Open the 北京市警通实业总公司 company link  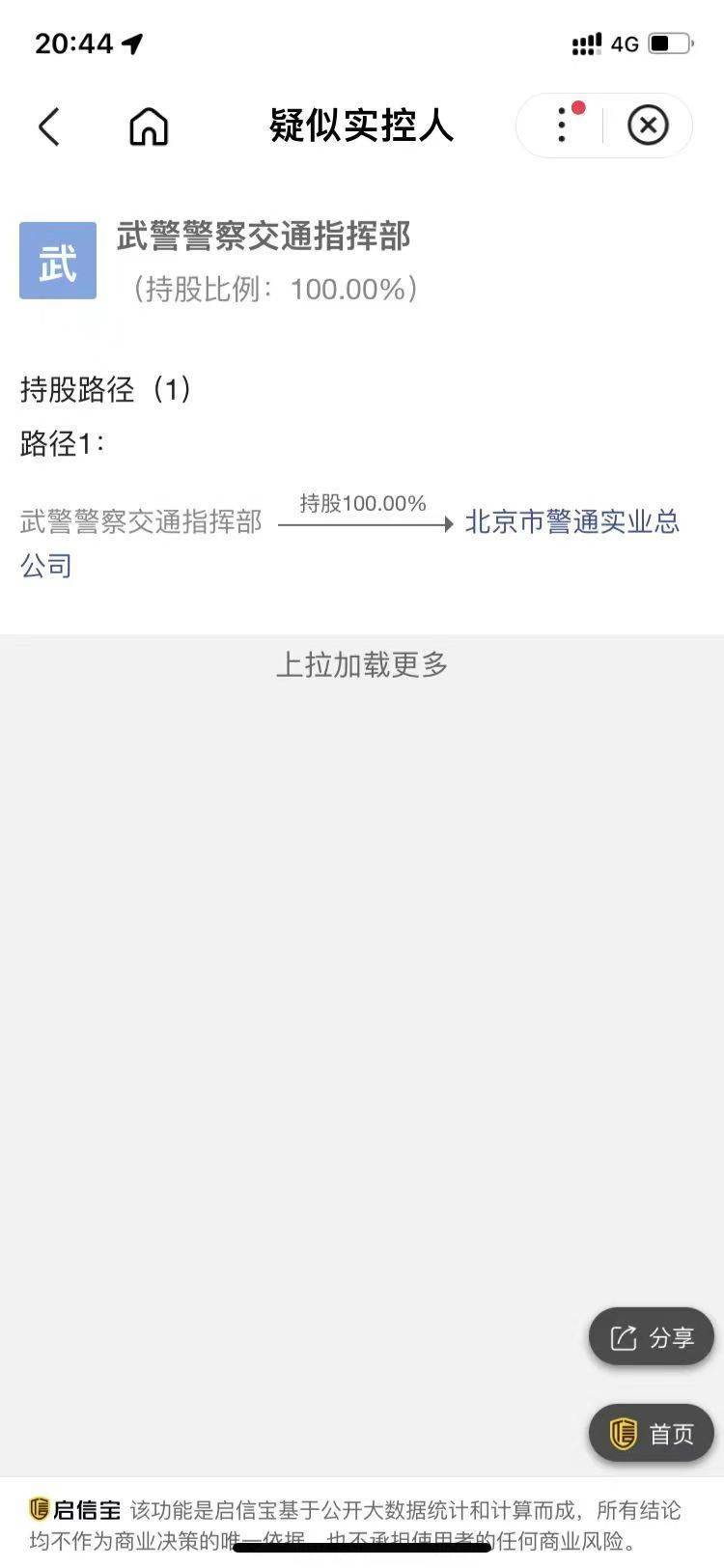[571, 522]
